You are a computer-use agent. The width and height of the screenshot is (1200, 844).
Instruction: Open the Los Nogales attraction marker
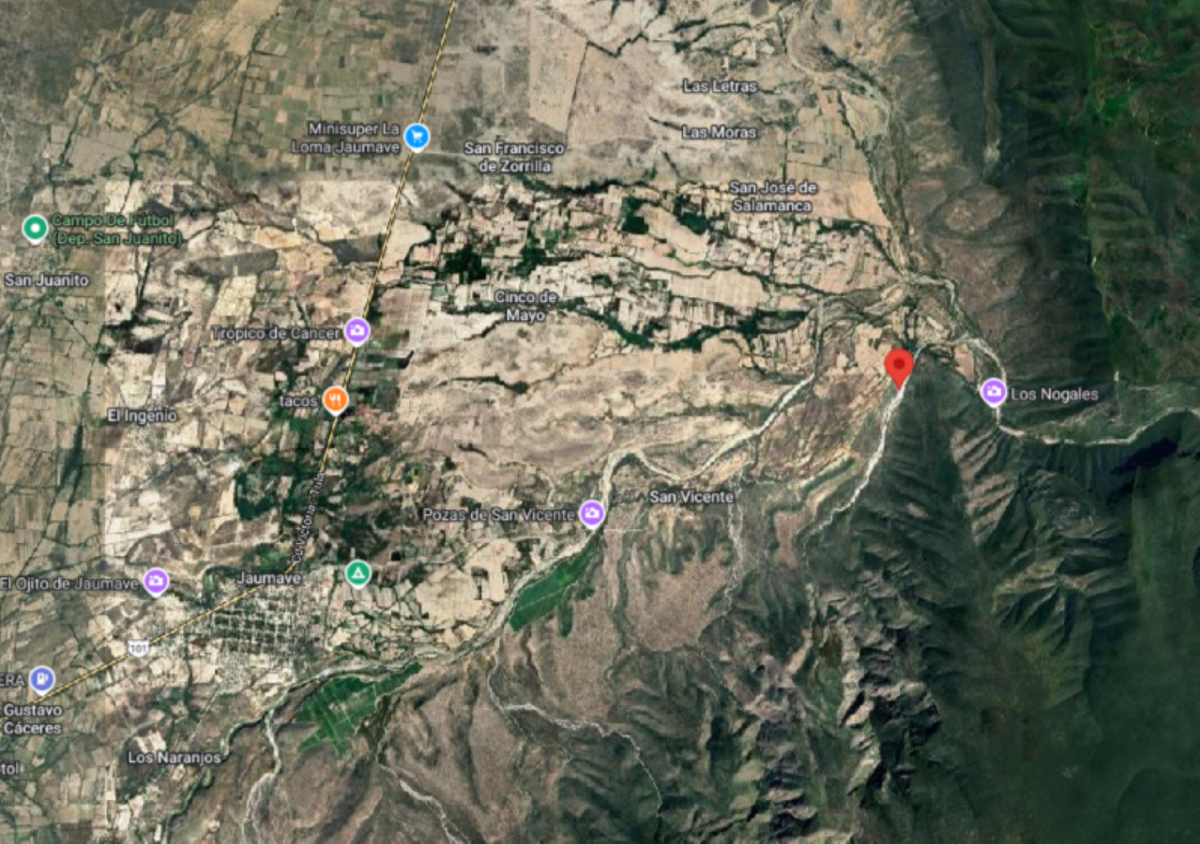point(993,392)
